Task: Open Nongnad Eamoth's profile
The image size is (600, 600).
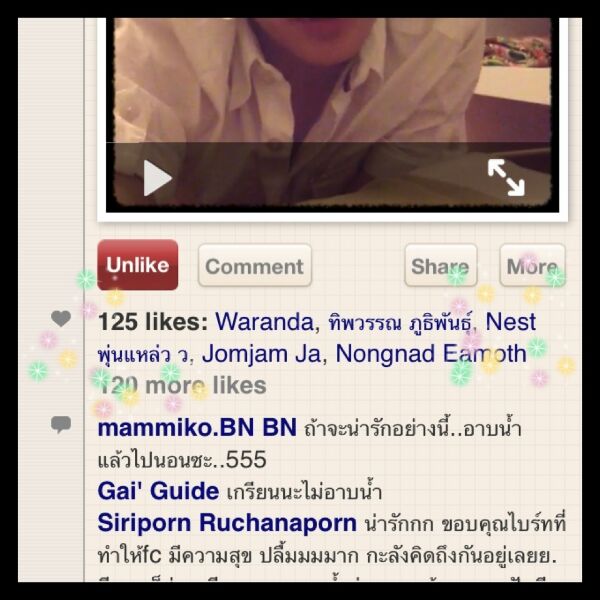Action: [x=430, y=354]
